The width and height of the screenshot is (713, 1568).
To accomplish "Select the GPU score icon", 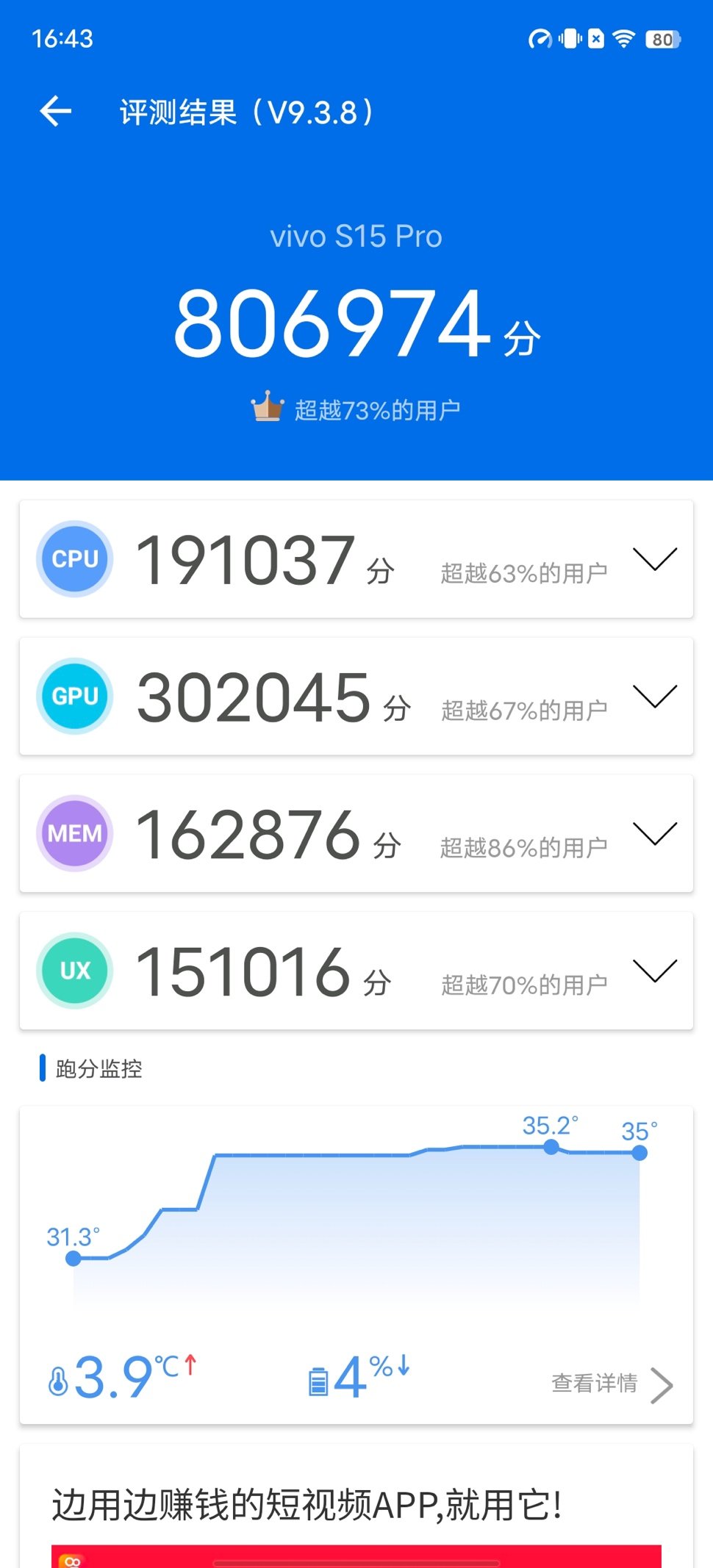I will [x=74, y=696].
